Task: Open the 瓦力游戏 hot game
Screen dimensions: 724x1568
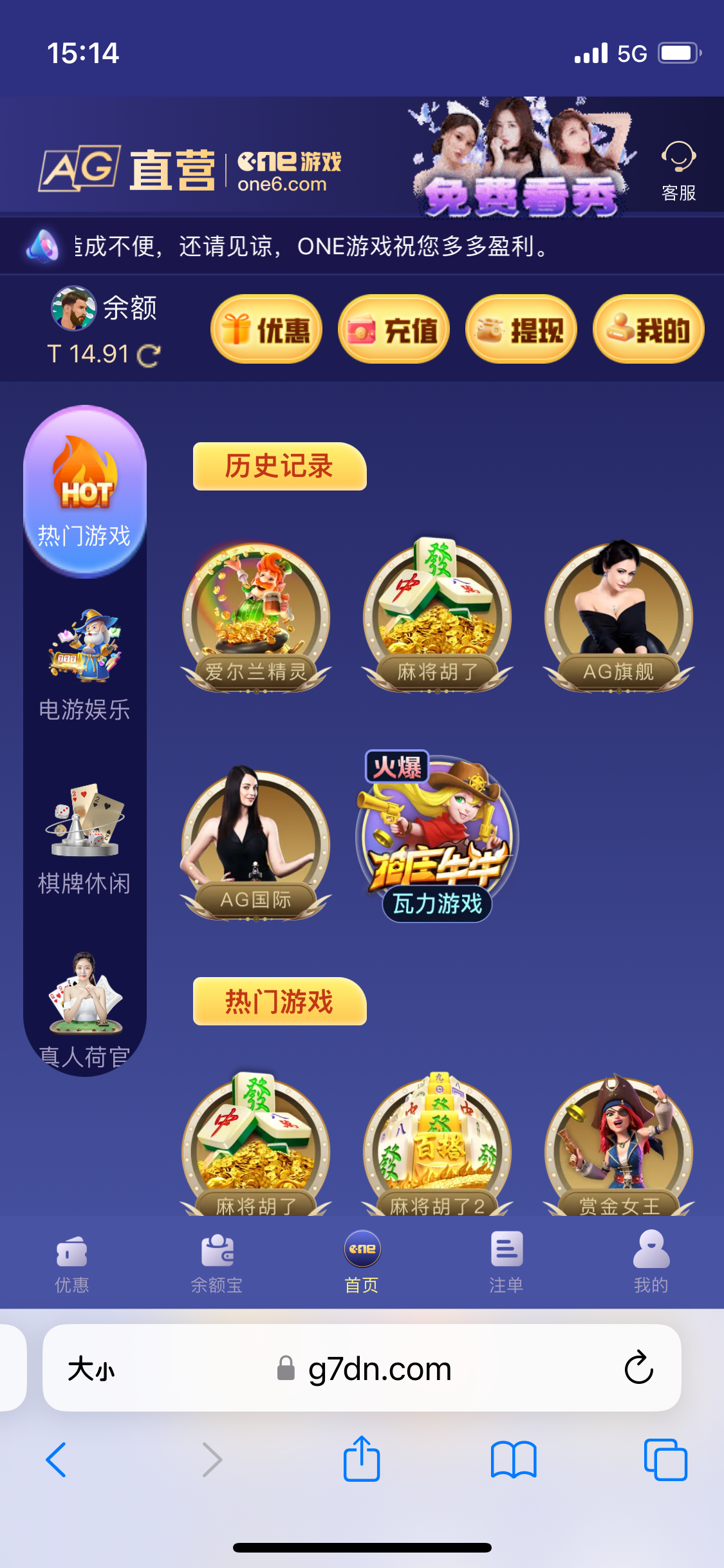Action: 437,837
